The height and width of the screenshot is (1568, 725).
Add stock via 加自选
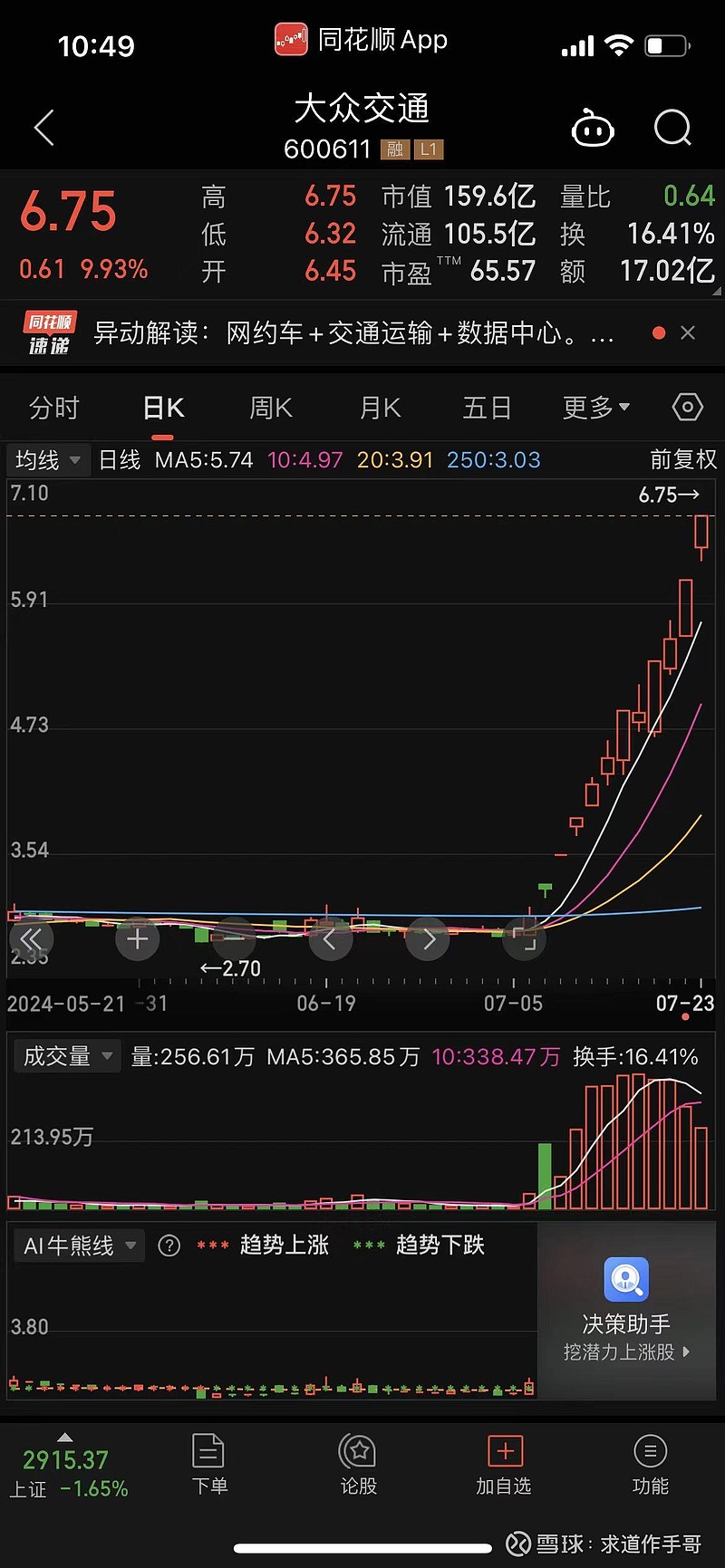click(504, 1465)
